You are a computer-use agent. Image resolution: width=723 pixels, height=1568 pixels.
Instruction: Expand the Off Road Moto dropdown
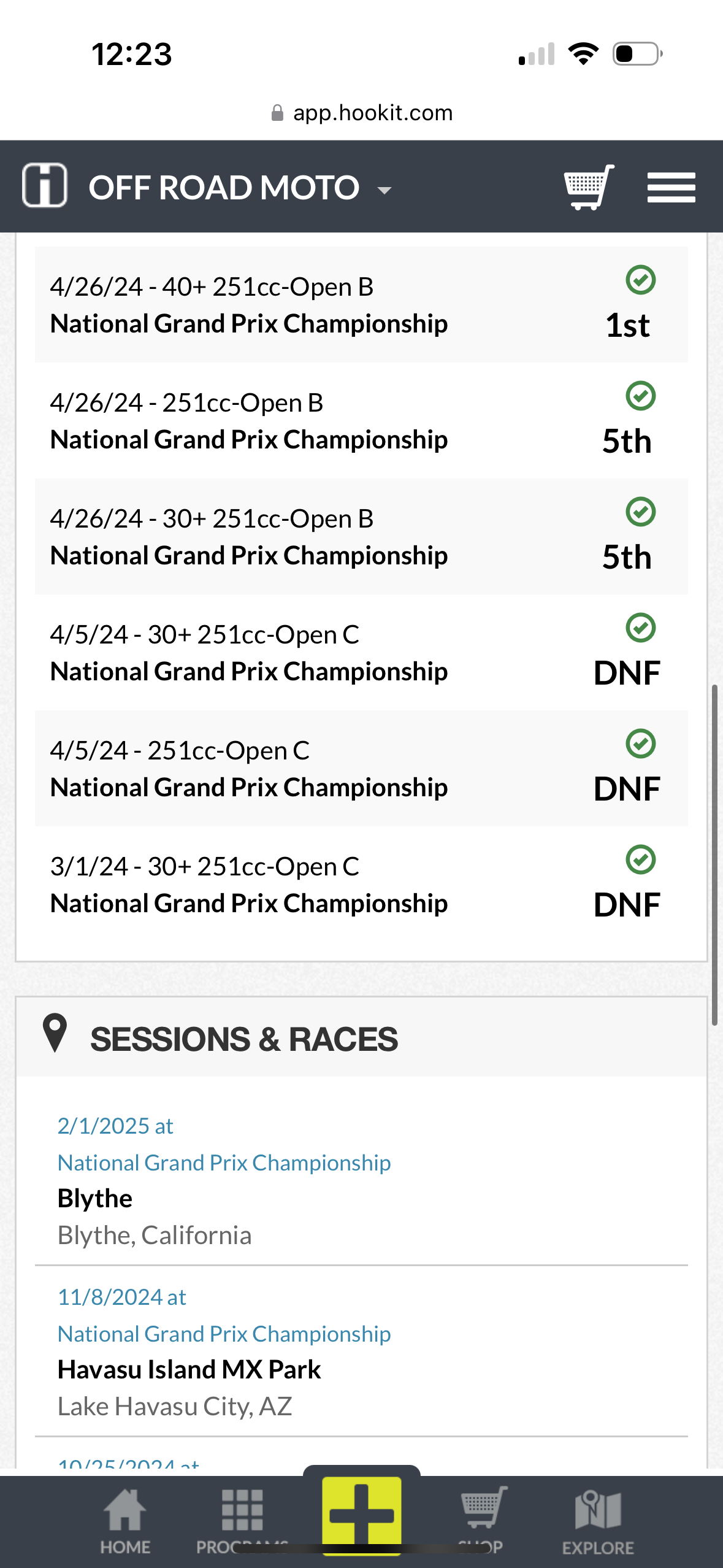pyautogui.click(x=240, y=187)
